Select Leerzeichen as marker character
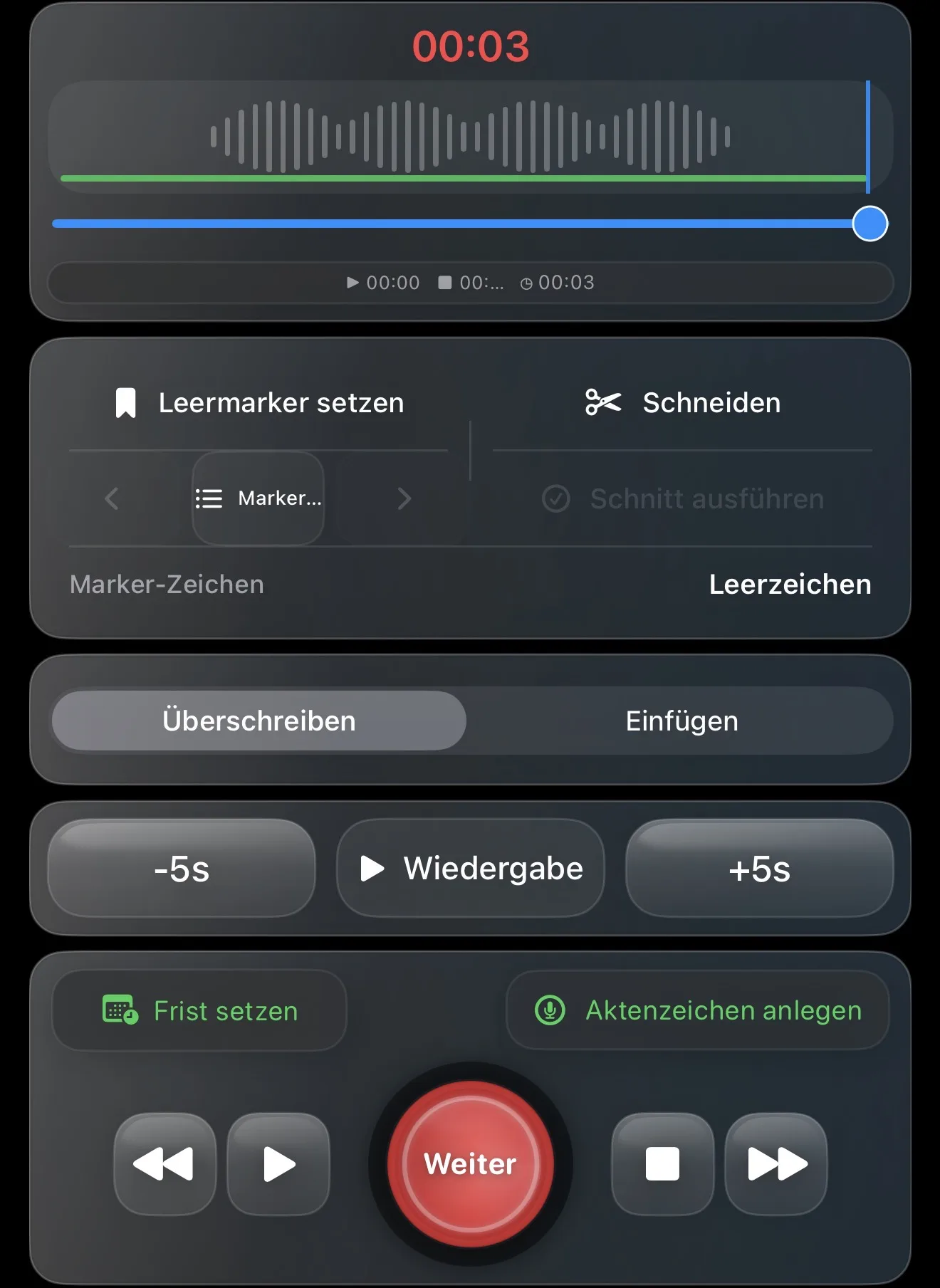The height and width of the screenshot is (1288, 940). click(x=790, y=584)
